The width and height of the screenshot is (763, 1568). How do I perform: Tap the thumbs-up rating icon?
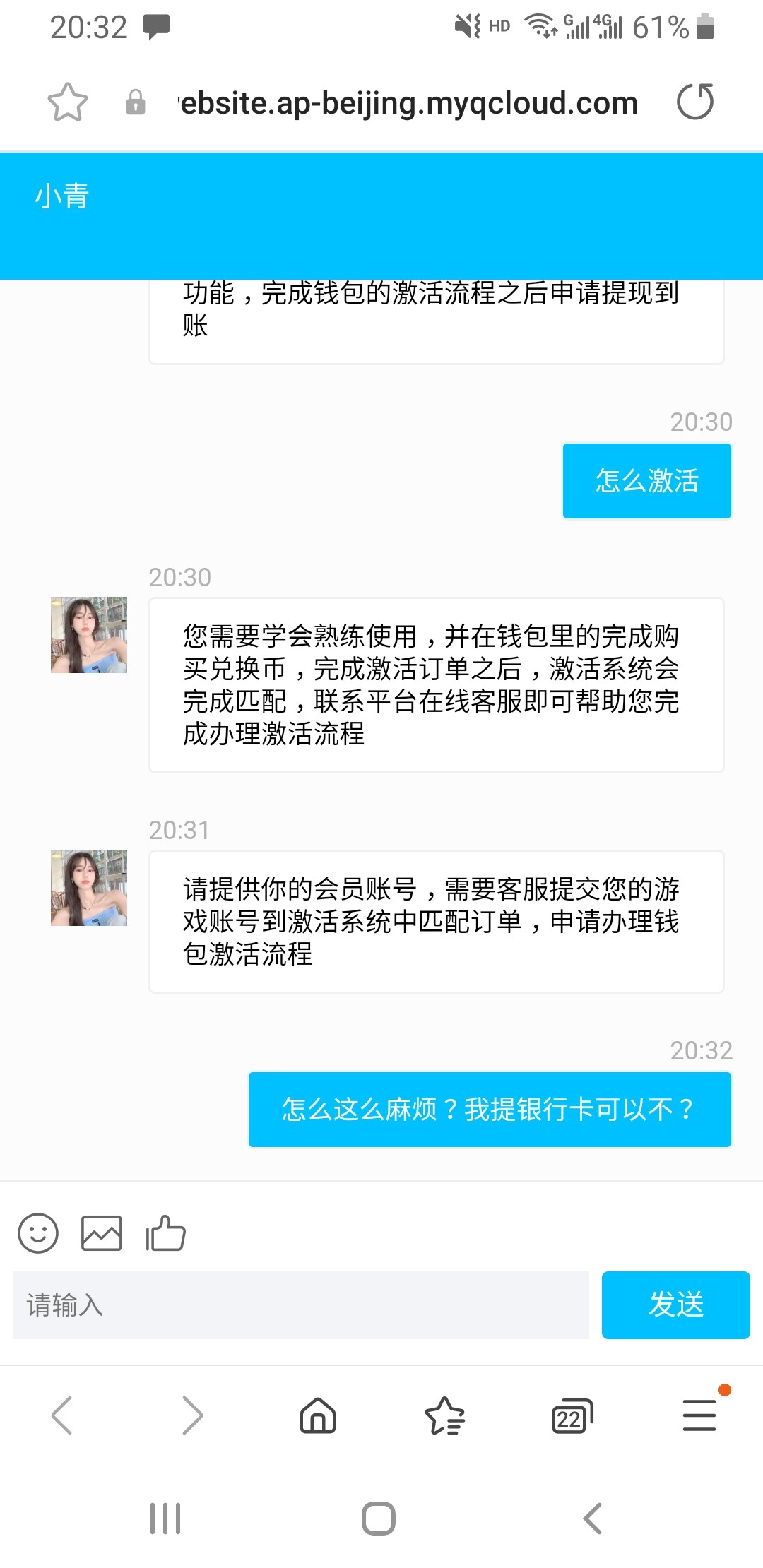pyautogui.click(x=165, y=1233)
